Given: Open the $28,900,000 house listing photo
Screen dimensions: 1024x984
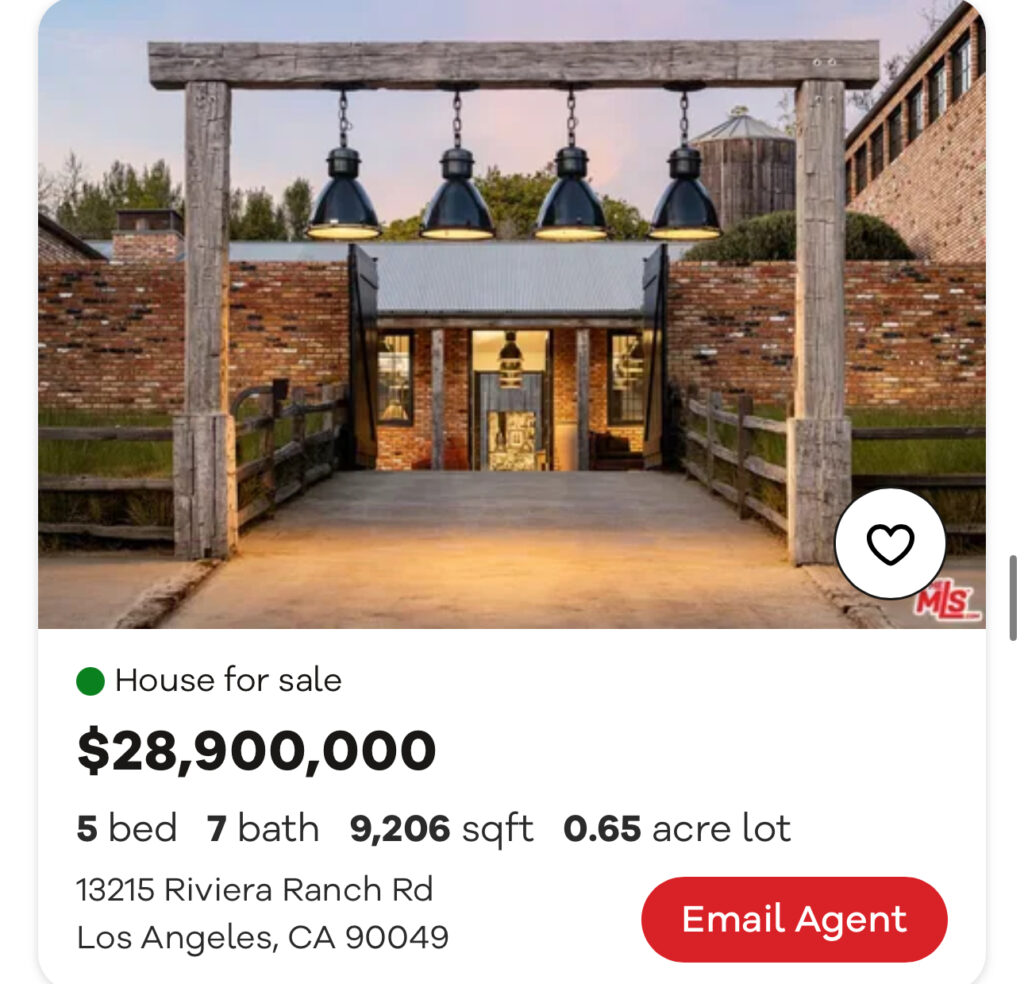Looking at the screenshot, I should coord(500,330).
